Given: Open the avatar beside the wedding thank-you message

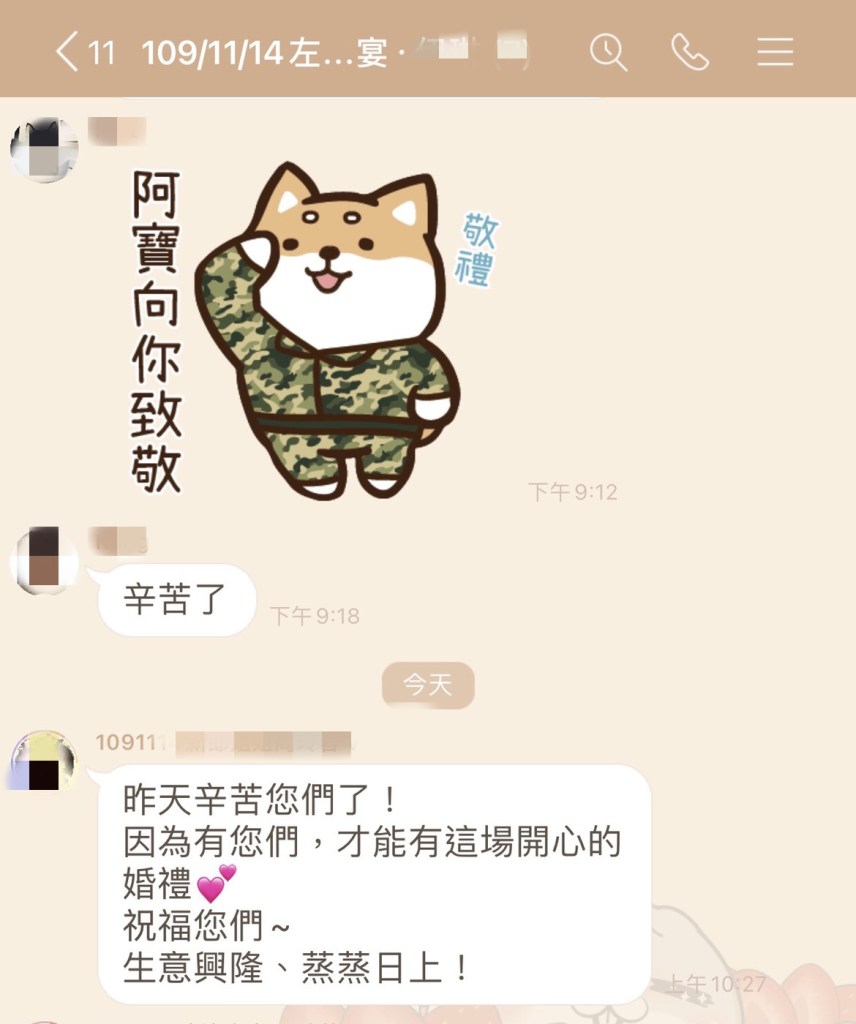Looking at the screenshot, I should 44,762.
